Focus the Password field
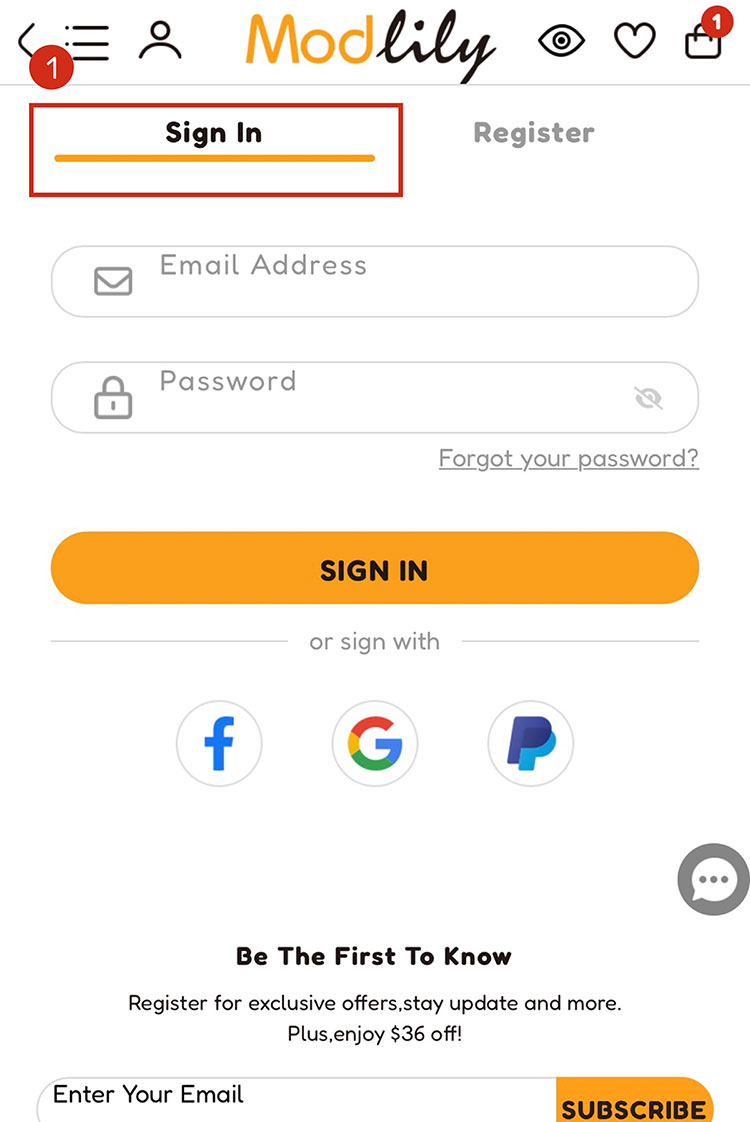The width and height of the screenshot is (750, 1122). [x=380, y=397]
